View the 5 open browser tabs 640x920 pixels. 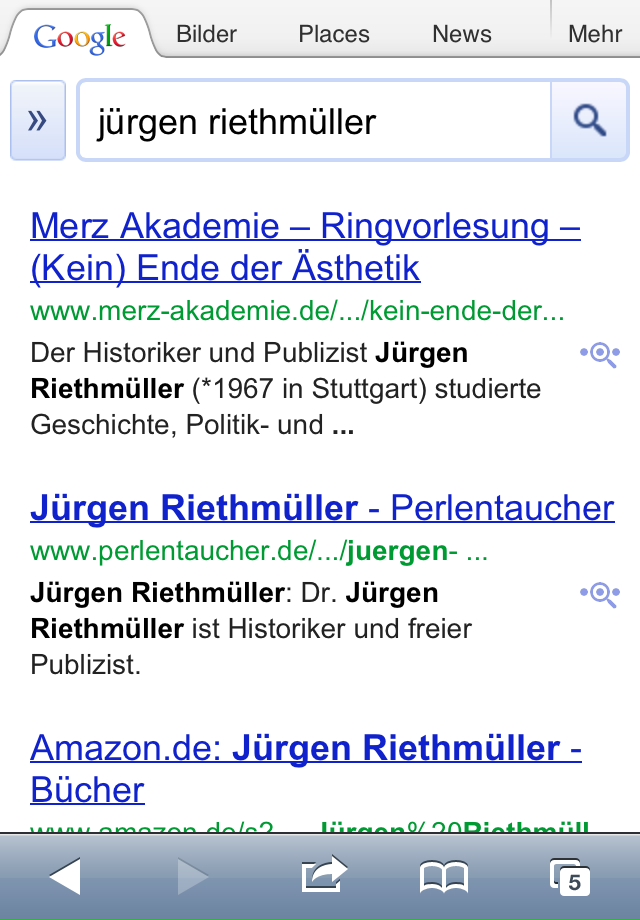(569, 876)
